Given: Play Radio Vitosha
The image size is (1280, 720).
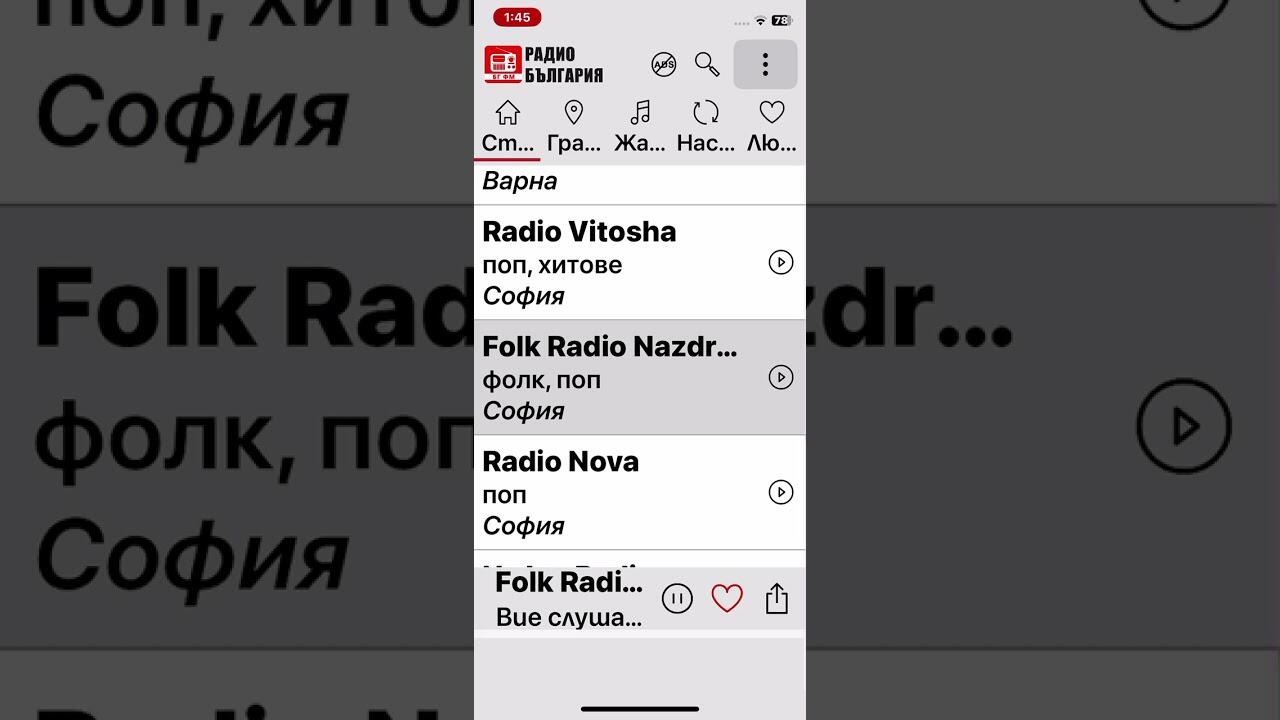Looking at the screenshot, I should click(x=780, y=262).
